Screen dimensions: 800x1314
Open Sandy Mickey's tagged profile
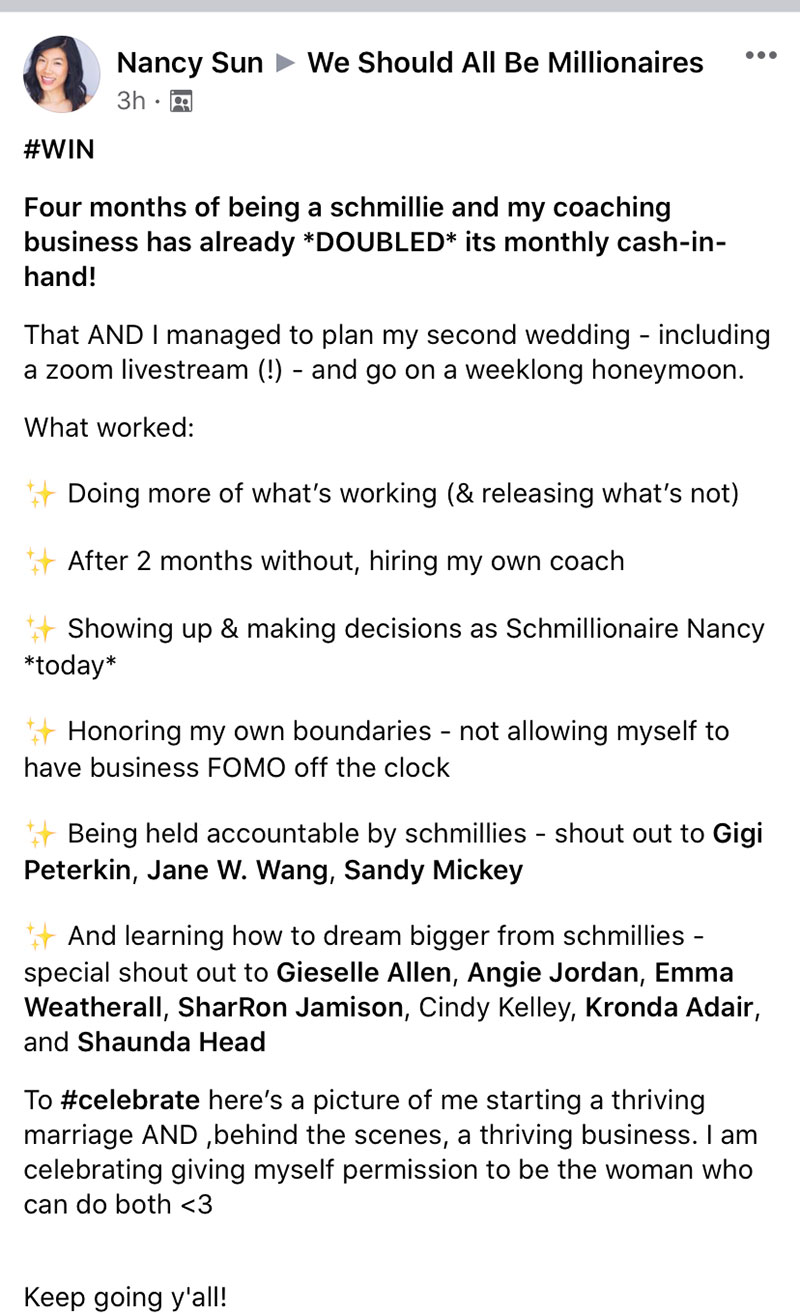(x=433, y=870)
